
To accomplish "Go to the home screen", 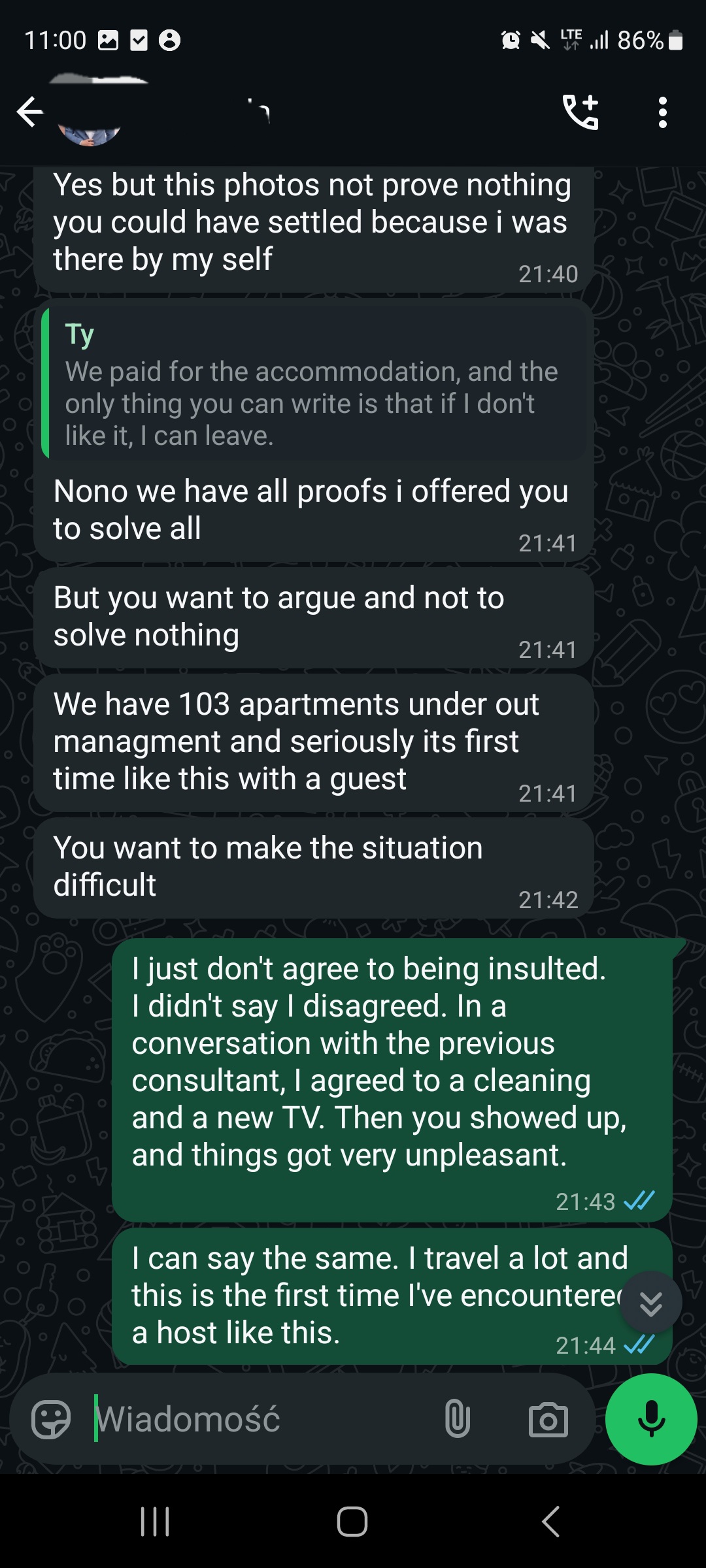I will pyautogui.click(x=352, y=1522).
